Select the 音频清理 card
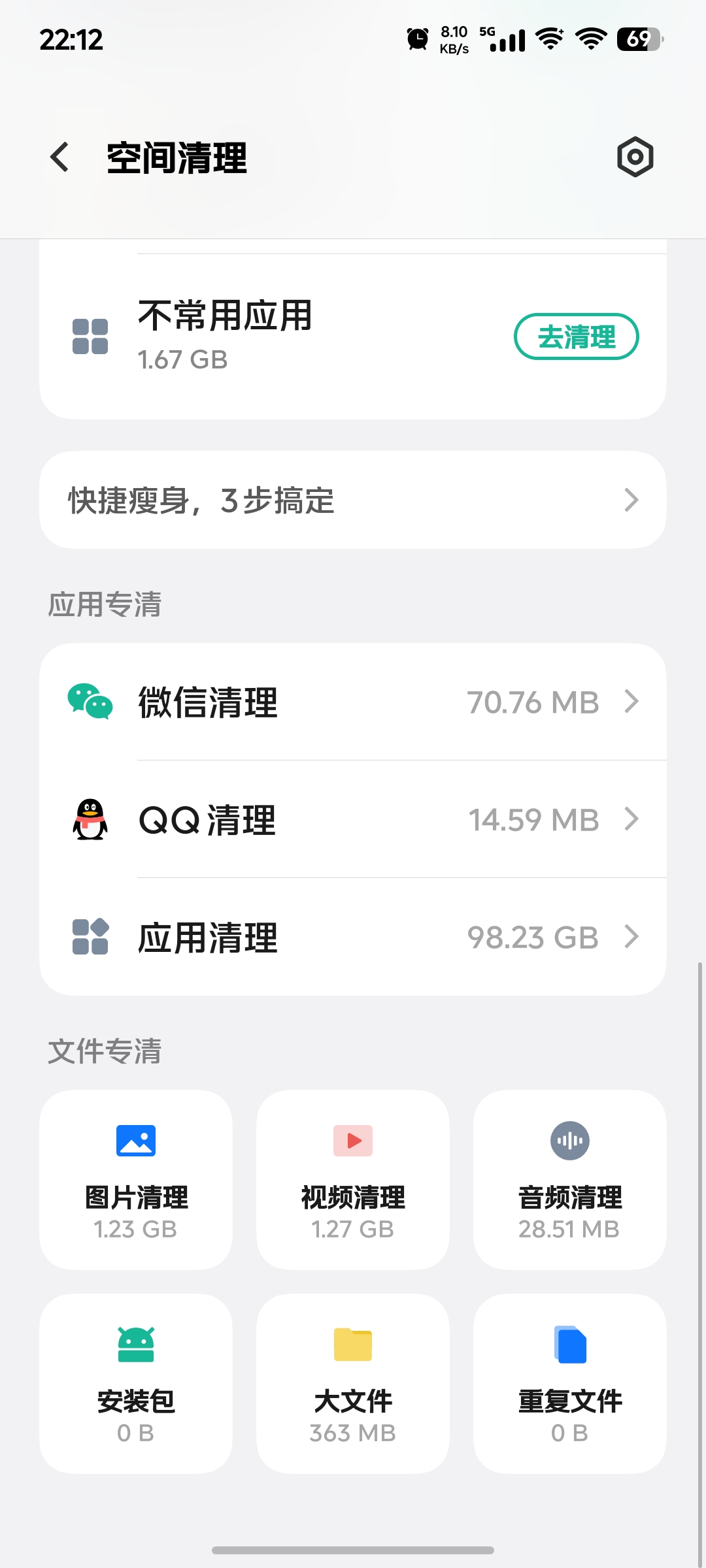Image resolution: width=706 pixels, height=1568 pixels. click(570, 1180)
